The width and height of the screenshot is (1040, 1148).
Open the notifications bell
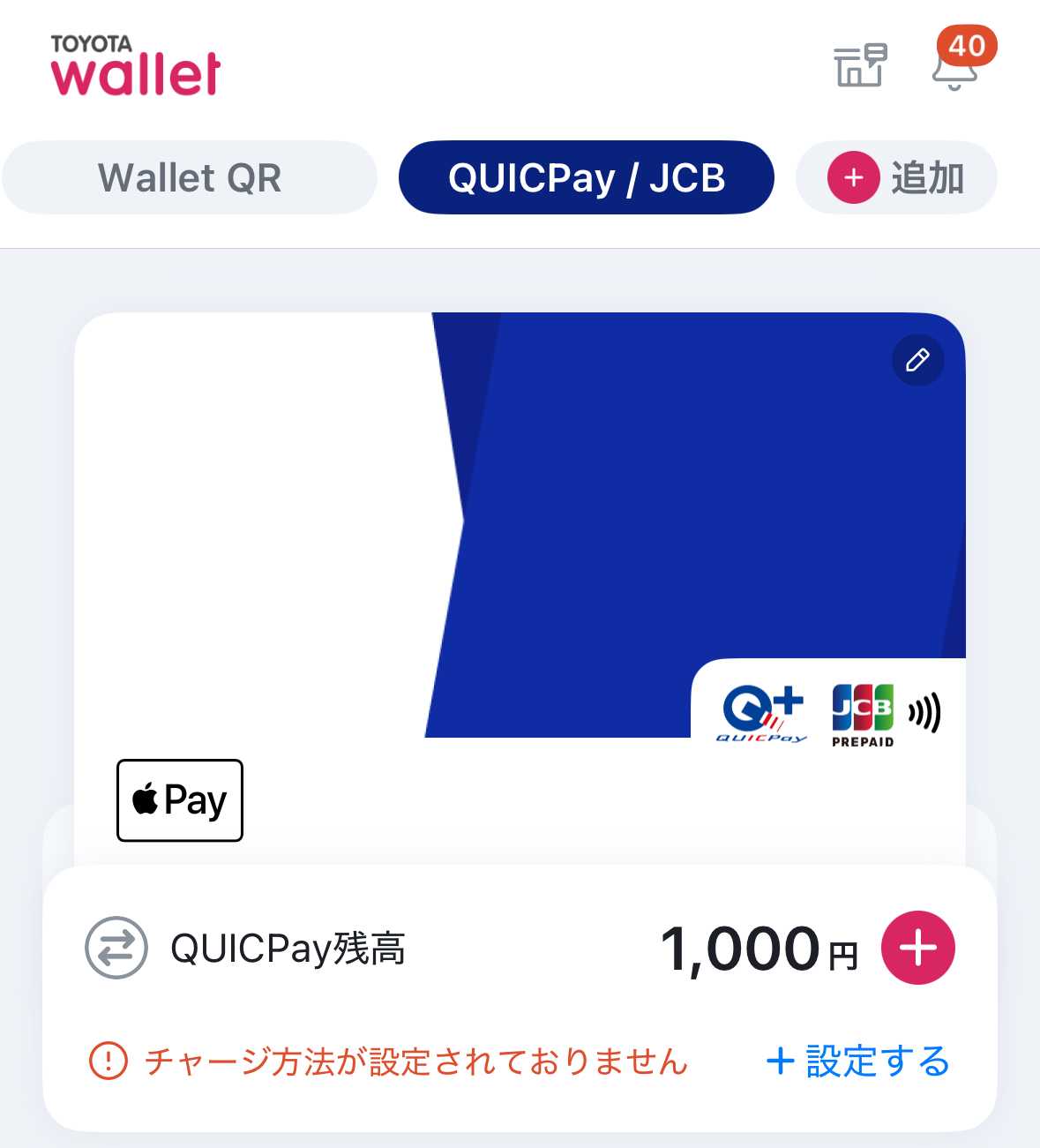[x=955, y=67]
